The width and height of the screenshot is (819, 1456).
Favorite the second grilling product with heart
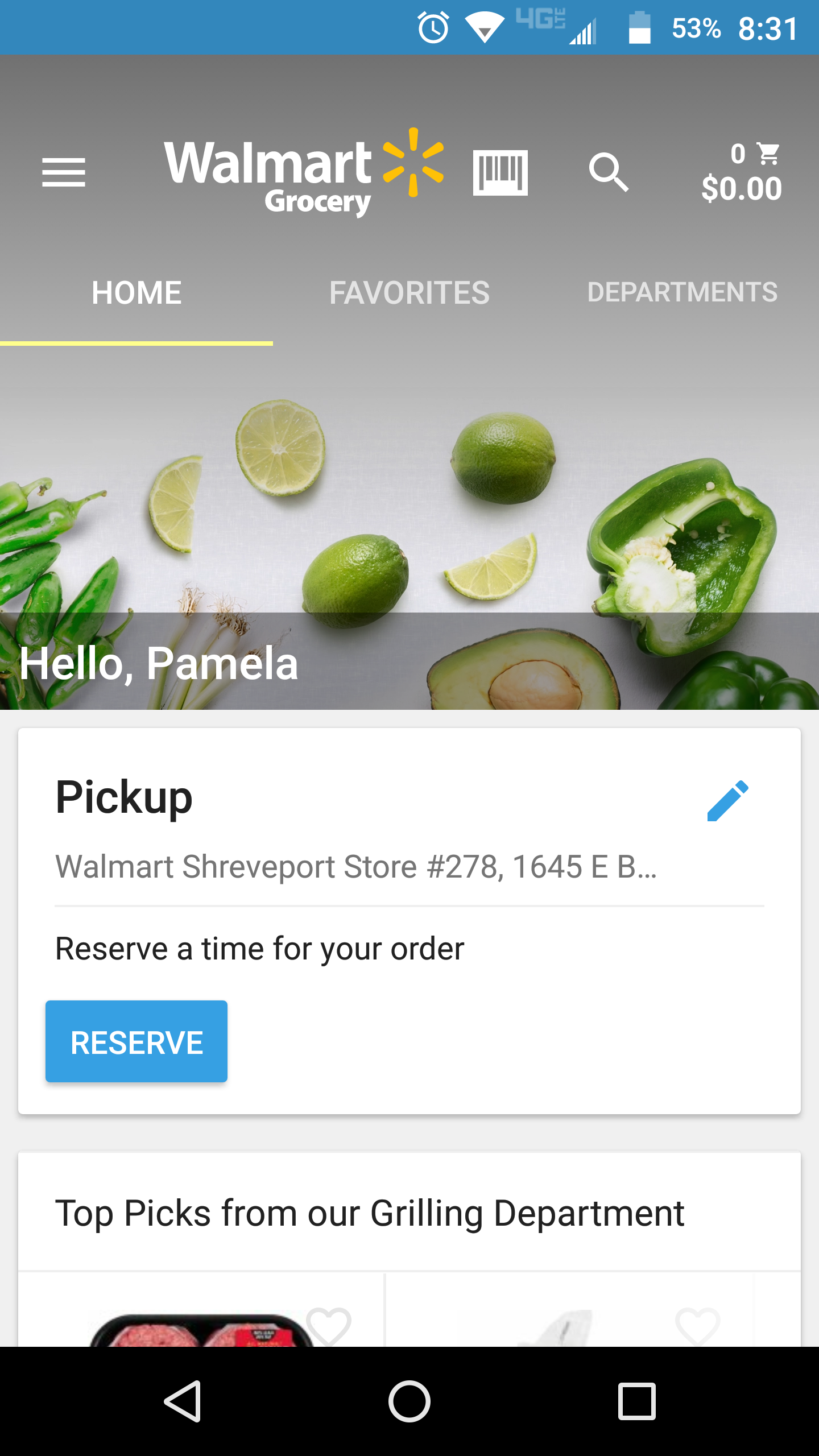(697, 1326)
